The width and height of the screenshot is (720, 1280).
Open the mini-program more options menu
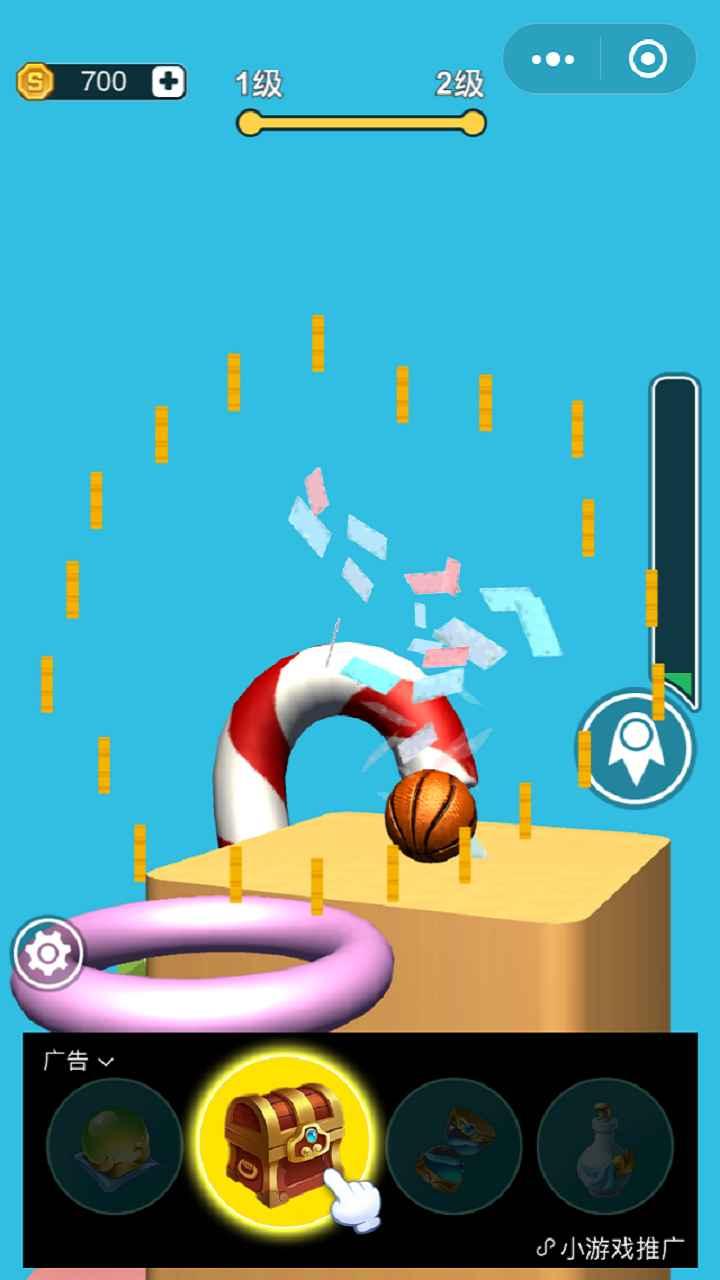[553, 60]
